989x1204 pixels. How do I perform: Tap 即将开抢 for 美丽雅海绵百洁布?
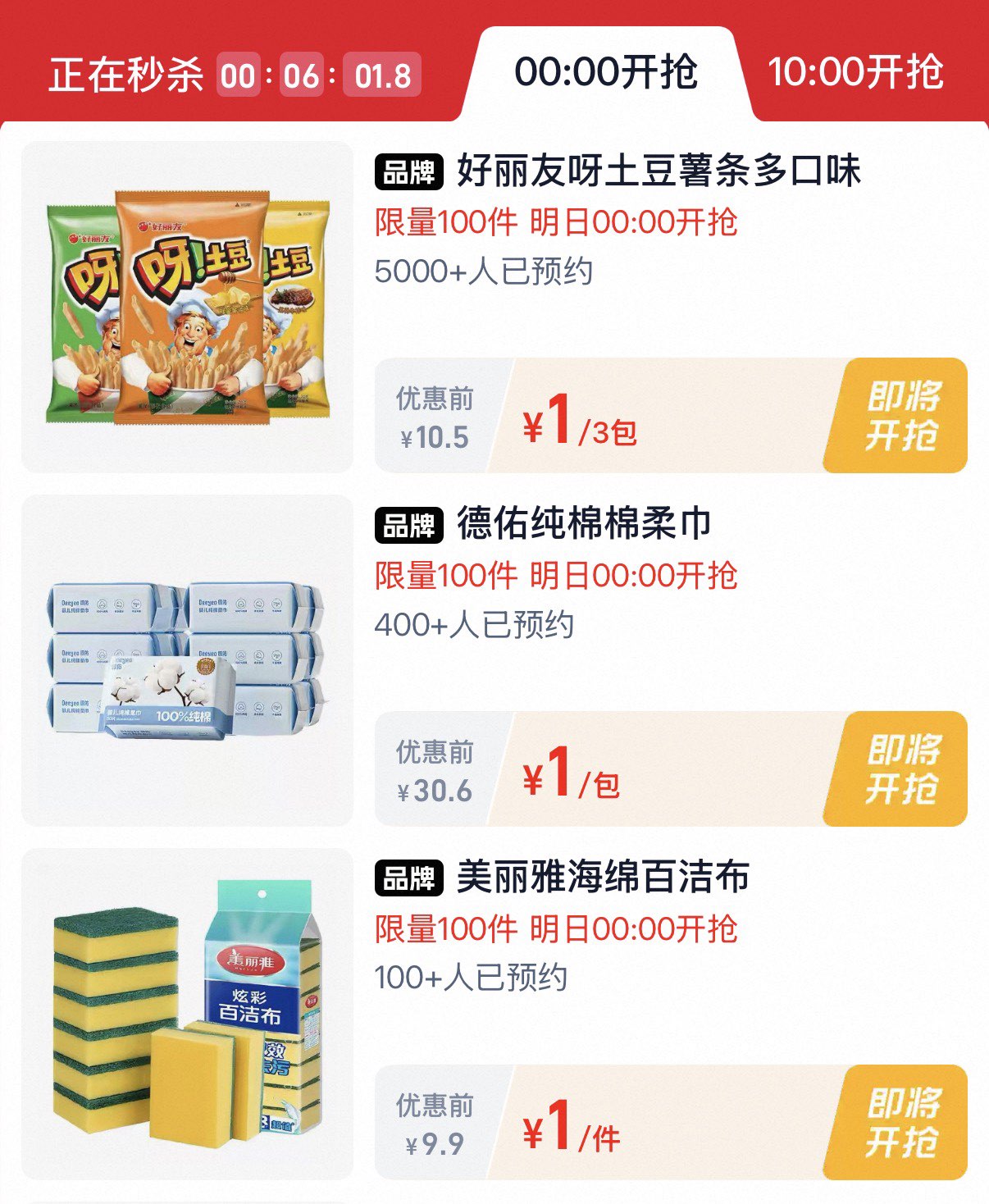point(900,1122)
